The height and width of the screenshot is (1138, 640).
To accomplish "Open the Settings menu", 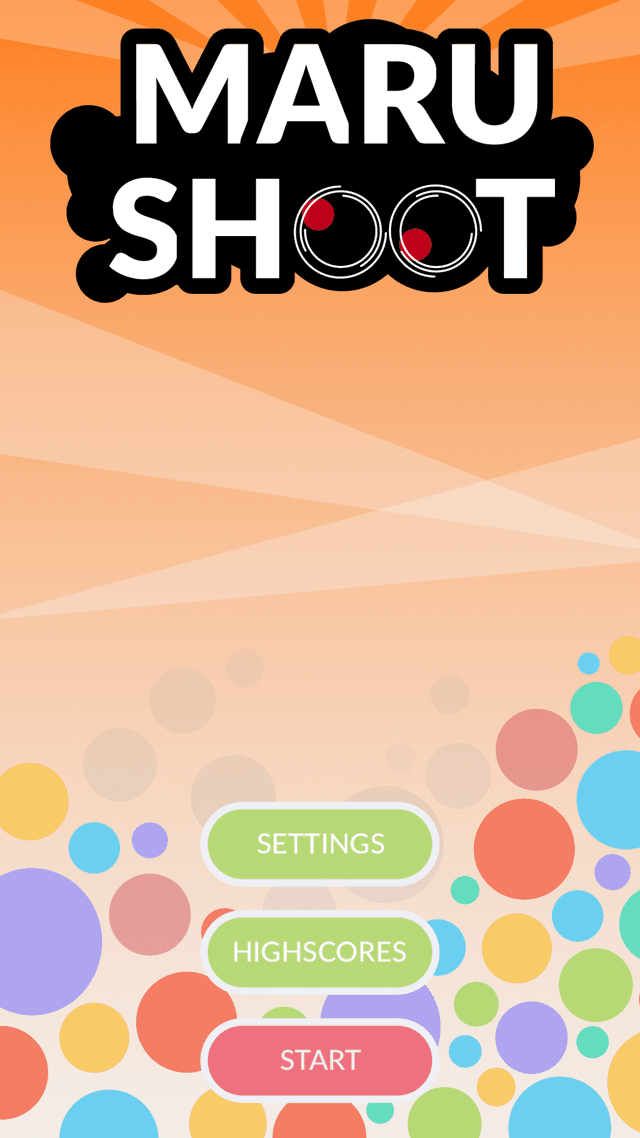I will [320, 843].
